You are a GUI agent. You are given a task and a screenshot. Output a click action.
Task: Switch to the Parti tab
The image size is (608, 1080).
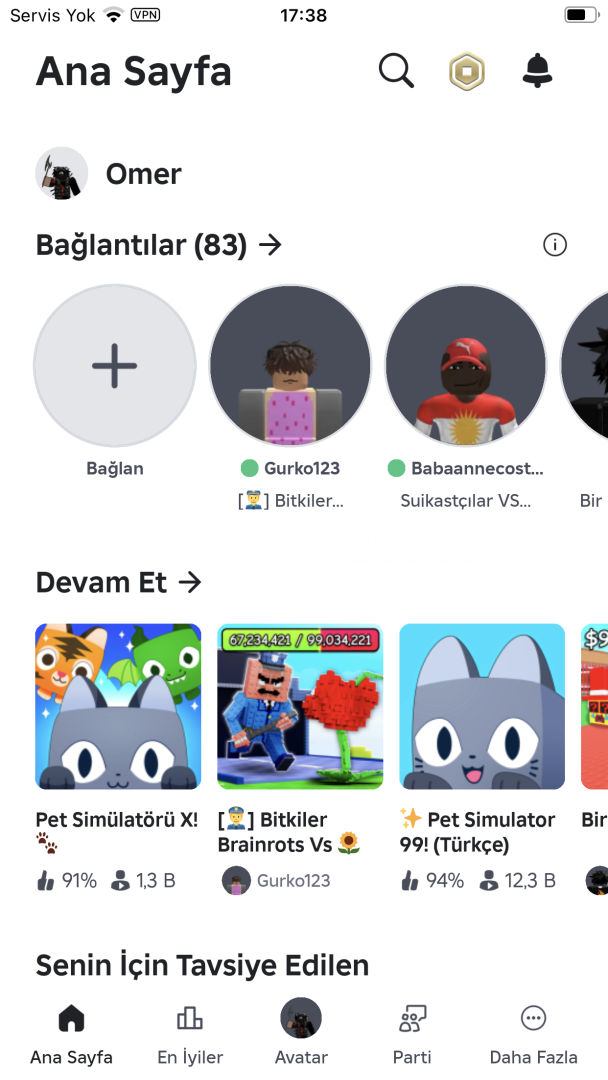coord(412,1033)
